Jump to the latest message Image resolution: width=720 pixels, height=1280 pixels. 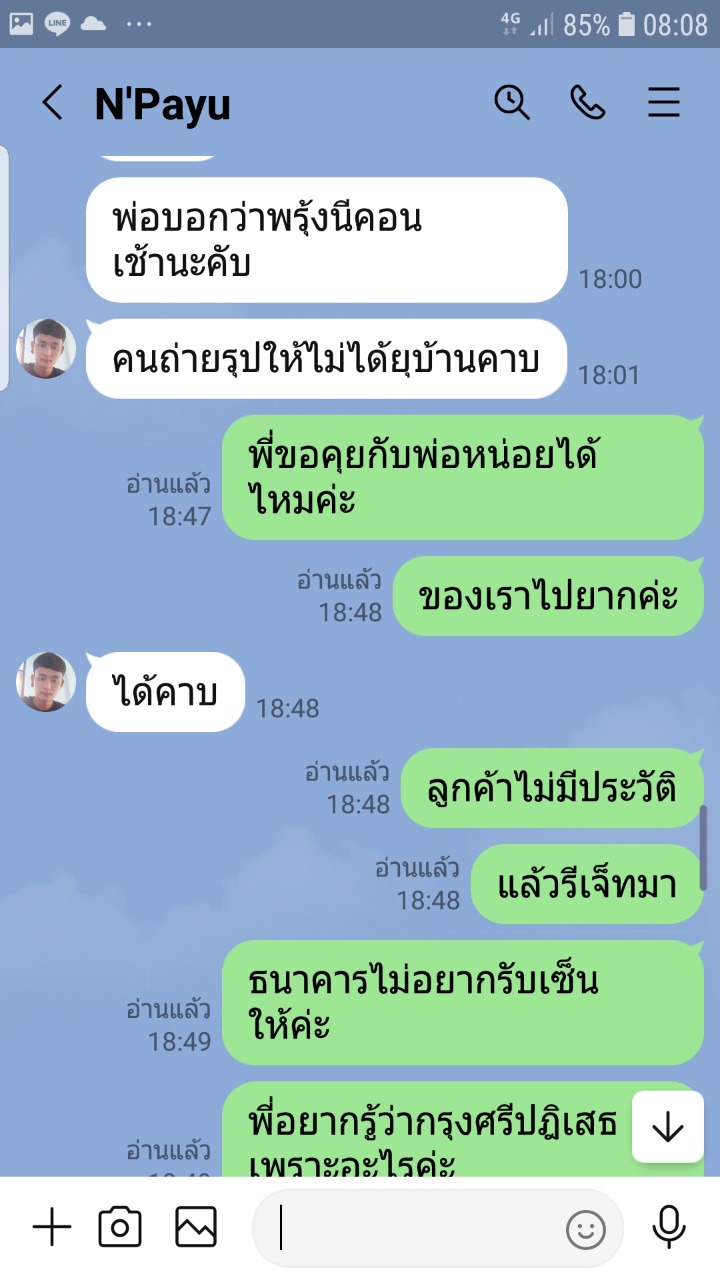point(667,1127)
